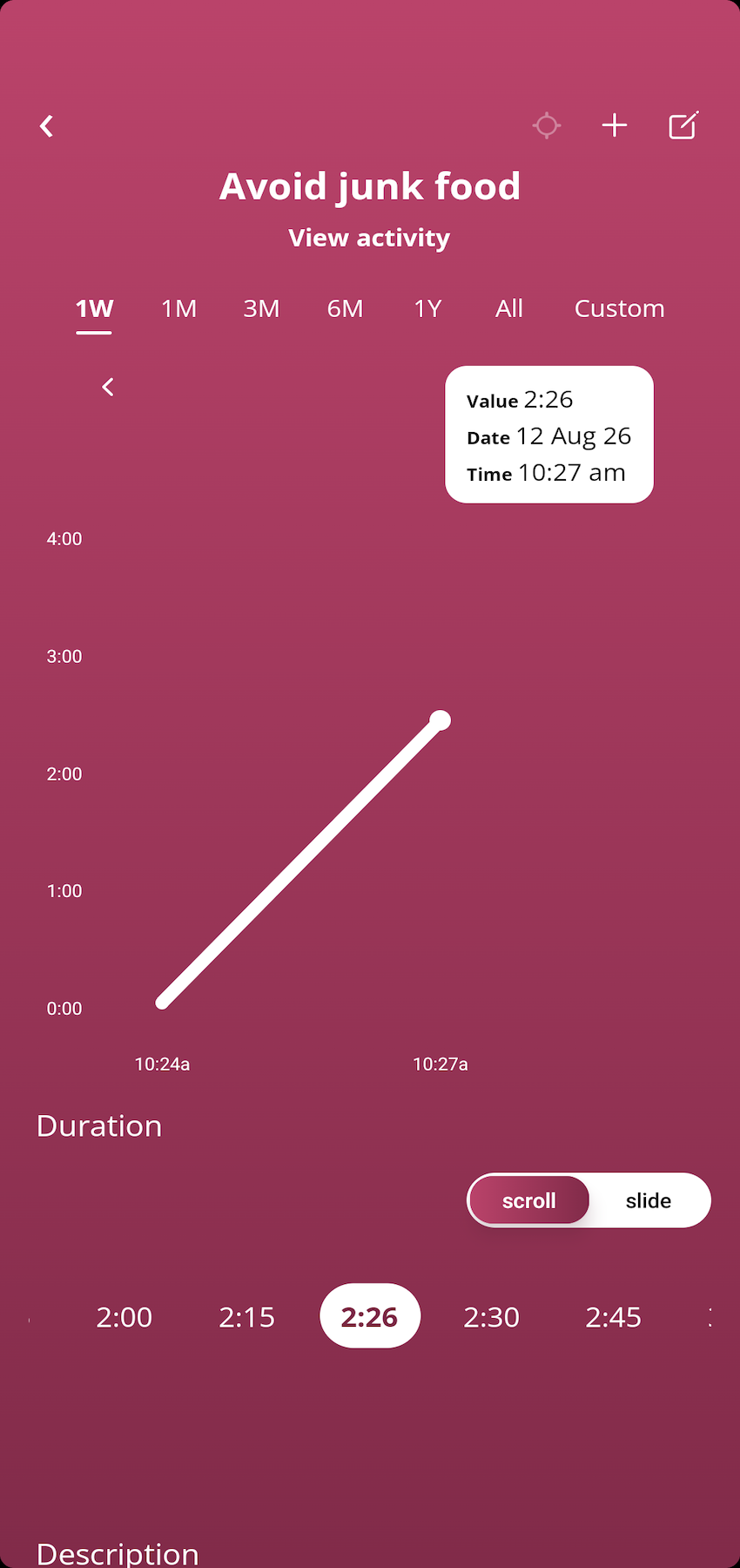Select scroll input mode
The width and height of the screenshot is (740, 1568).
(529, 1200)
